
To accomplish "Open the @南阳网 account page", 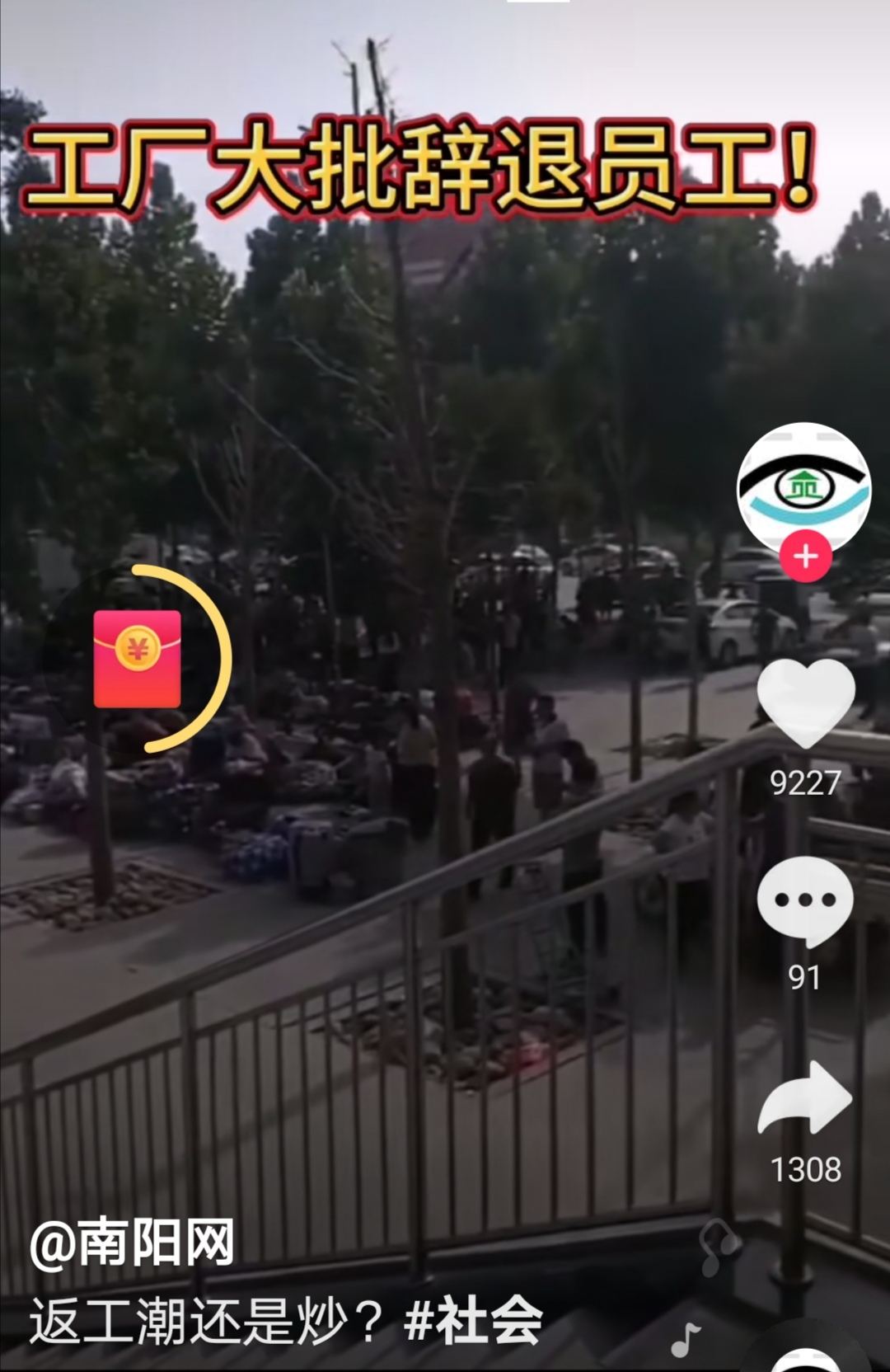I will click(132, 1243).
